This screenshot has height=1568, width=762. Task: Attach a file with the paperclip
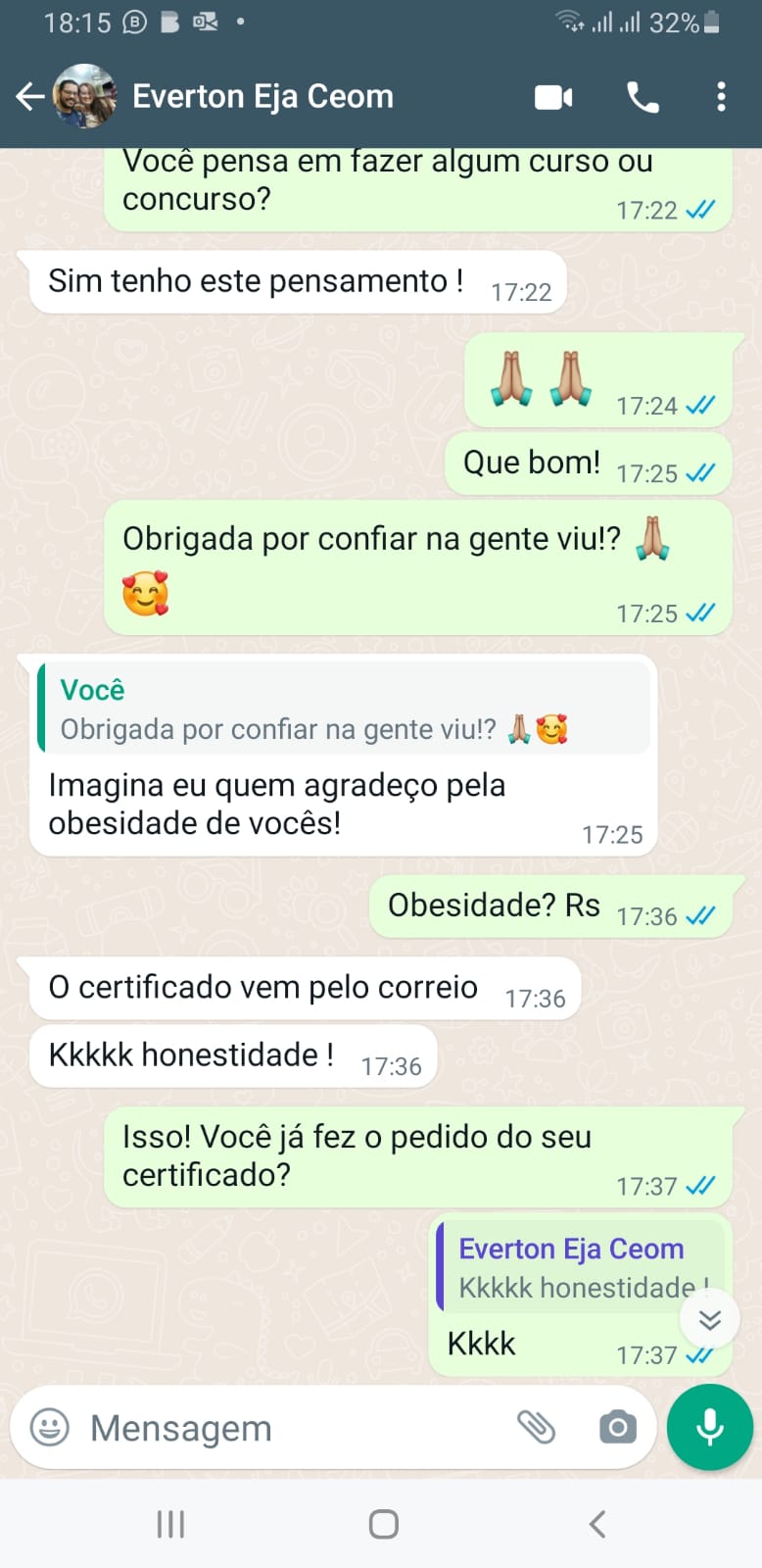click(536, 1427)
